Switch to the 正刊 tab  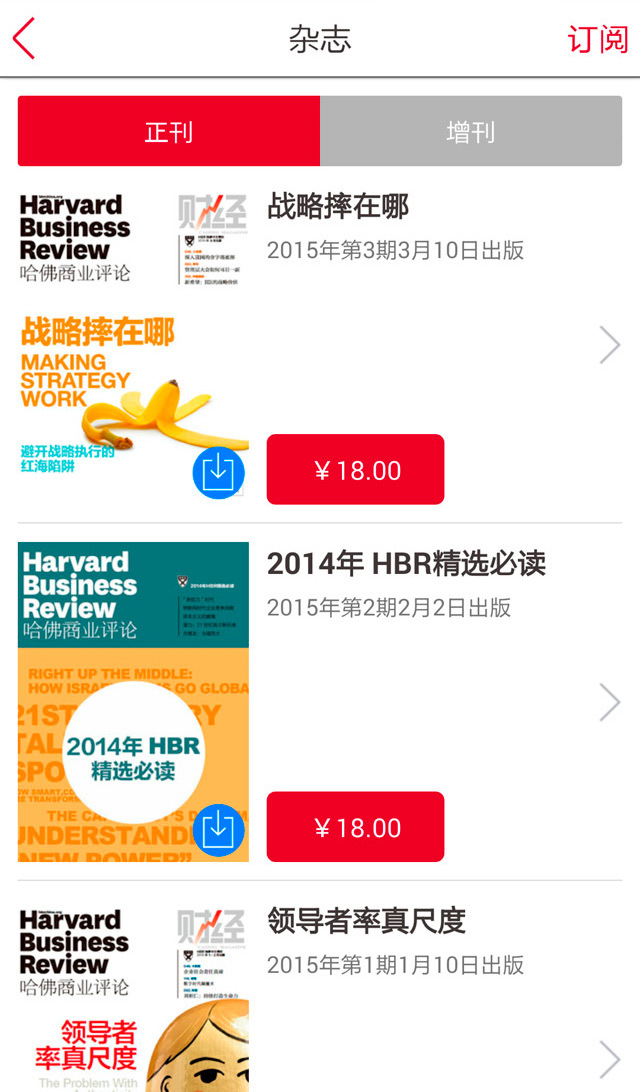click(169, 131)
